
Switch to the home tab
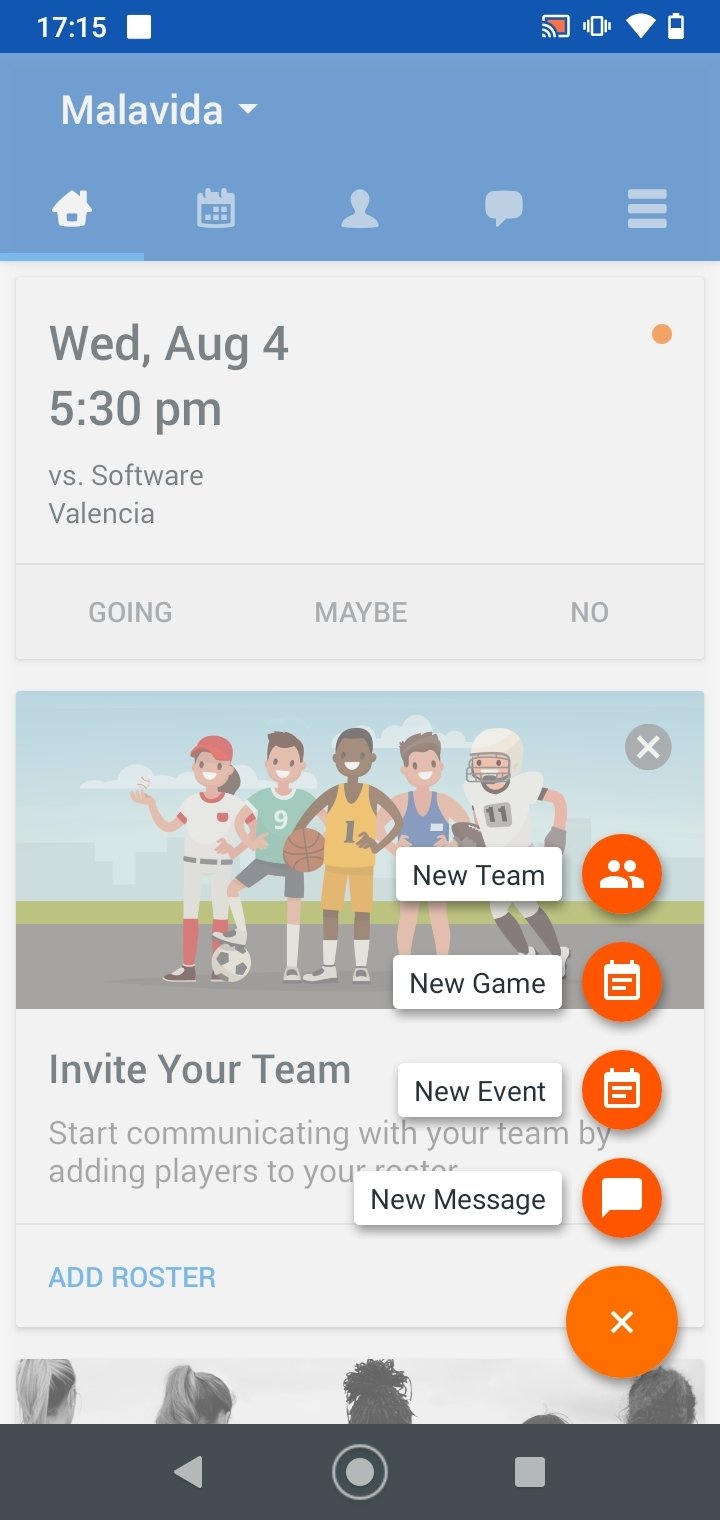pos(72,210)
